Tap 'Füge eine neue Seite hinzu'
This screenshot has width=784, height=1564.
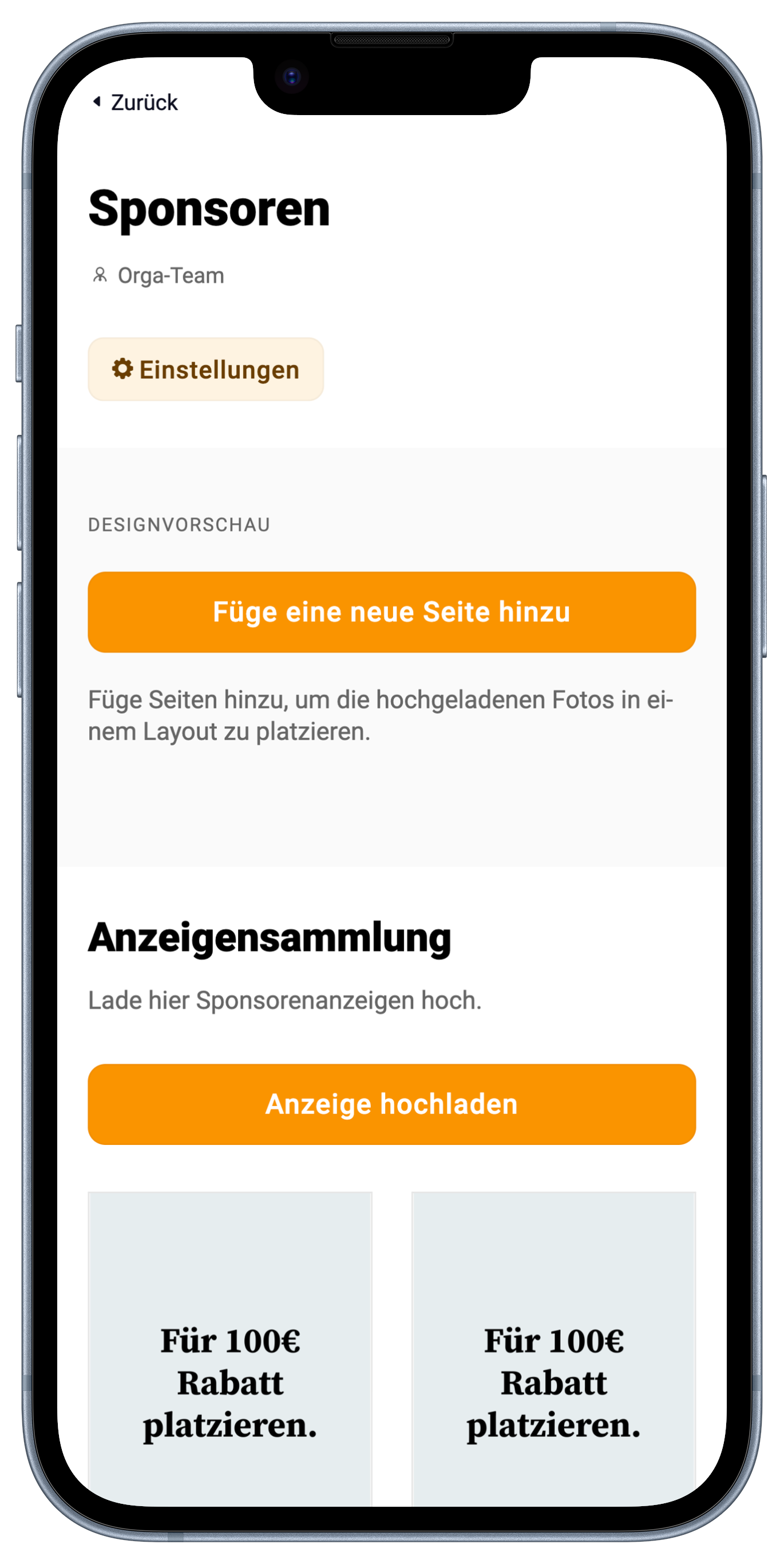pyautogui.click(x=391, y=612)
